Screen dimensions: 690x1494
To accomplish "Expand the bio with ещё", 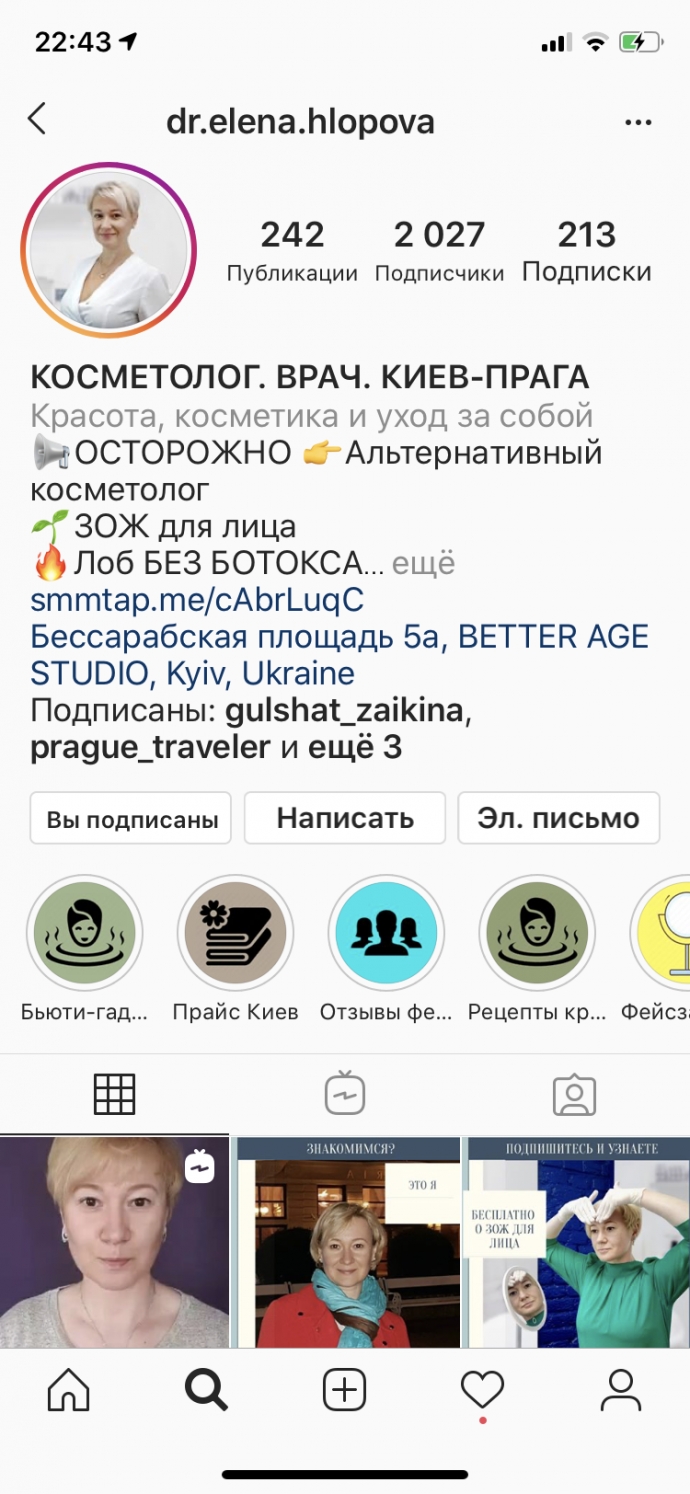I will 423,564.
